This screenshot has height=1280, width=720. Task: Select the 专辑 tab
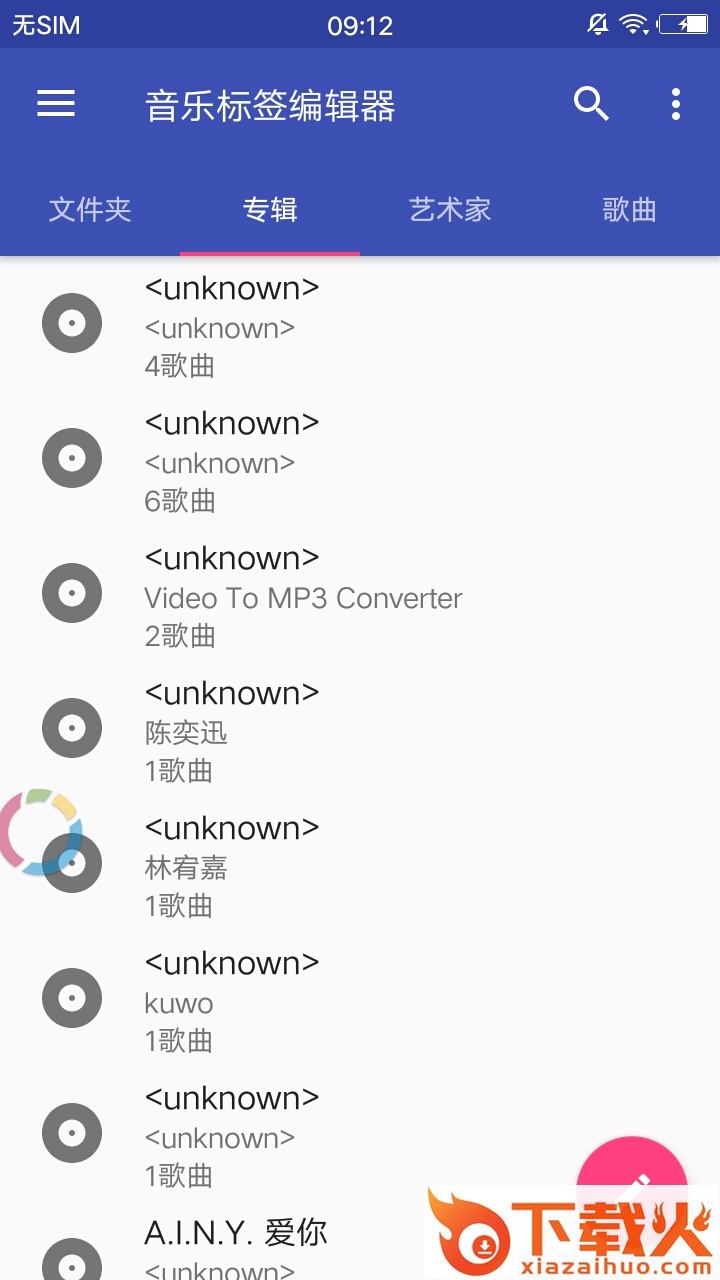270,210
